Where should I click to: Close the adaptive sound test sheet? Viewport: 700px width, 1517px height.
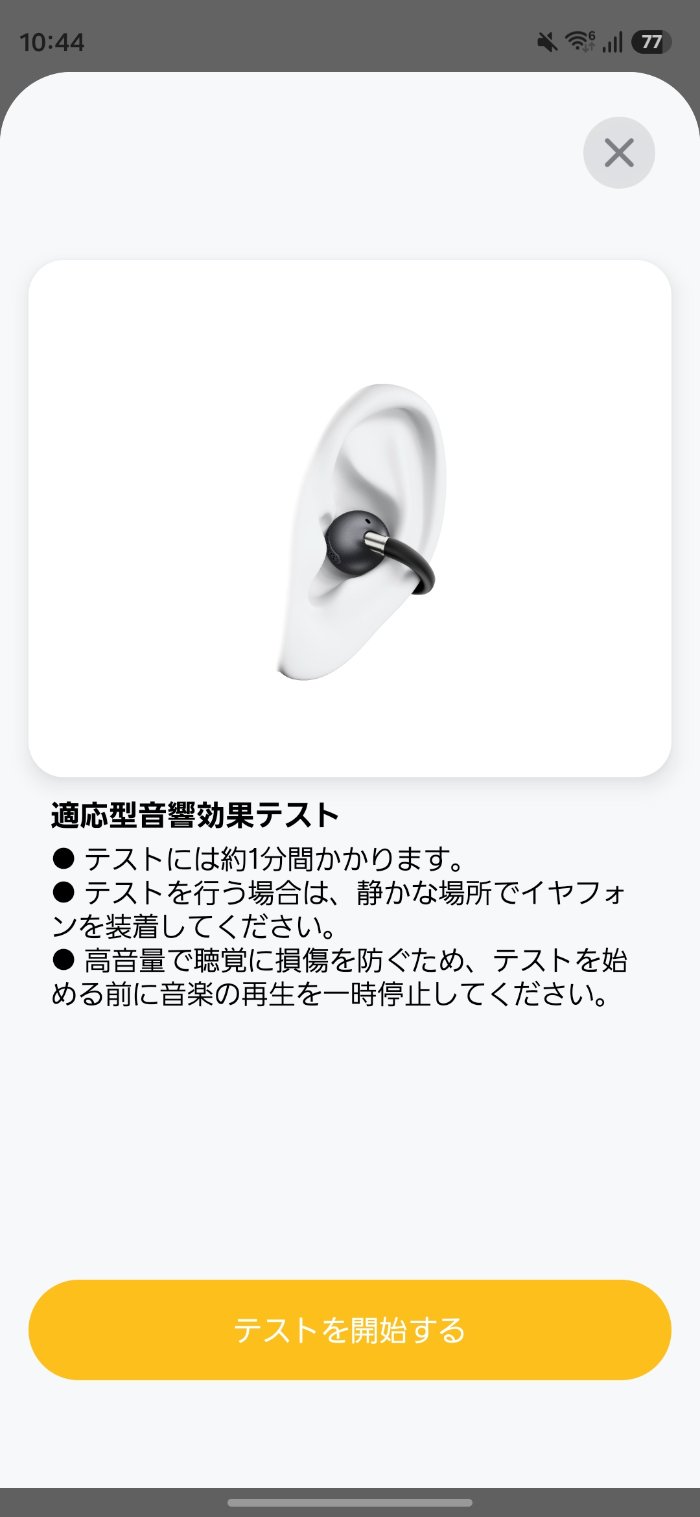(x=619, y=153)
